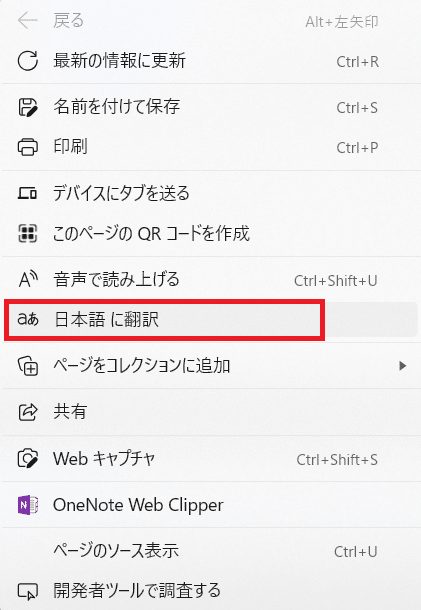
Task: Open 開発者ツールで調査する
Action: 210,591
